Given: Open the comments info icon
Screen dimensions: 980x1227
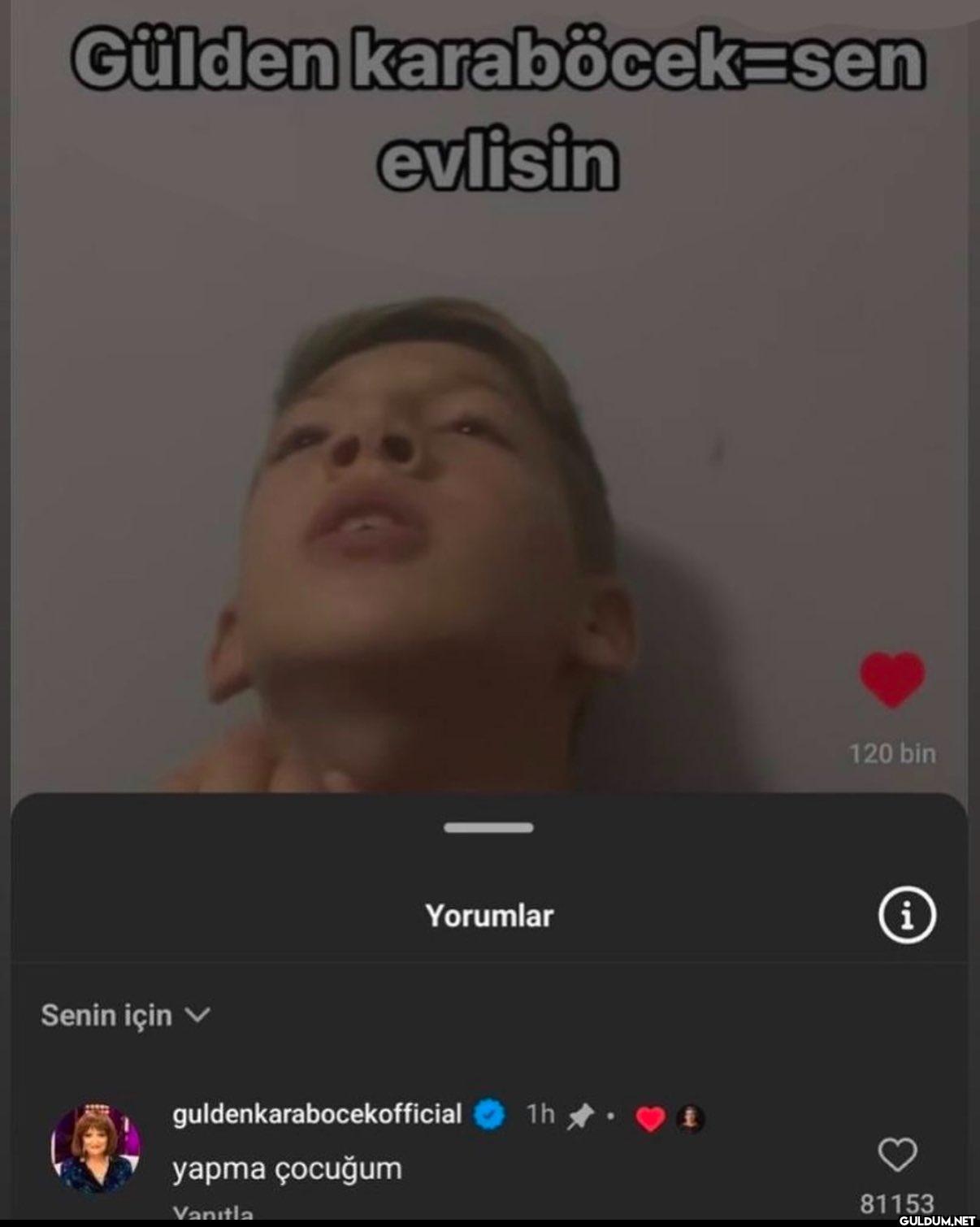Looking at the screenshot, I should coord(907,916).
